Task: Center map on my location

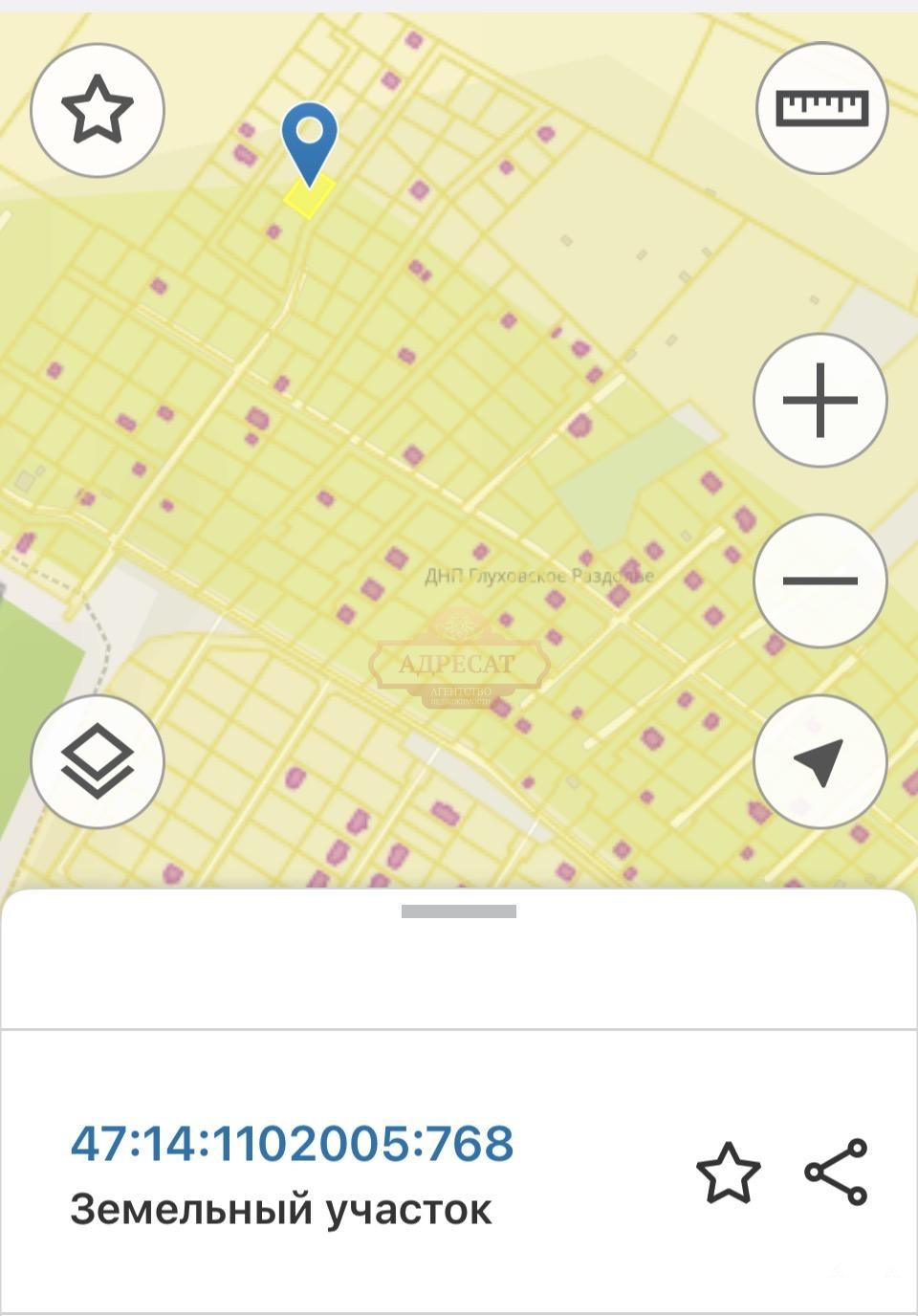Action: pos(820,761)
